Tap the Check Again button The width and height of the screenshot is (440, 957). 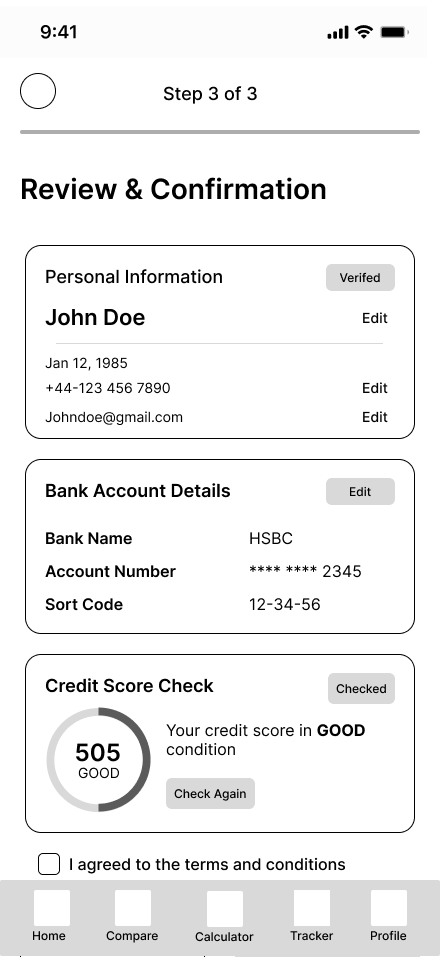tap(210, 793)
